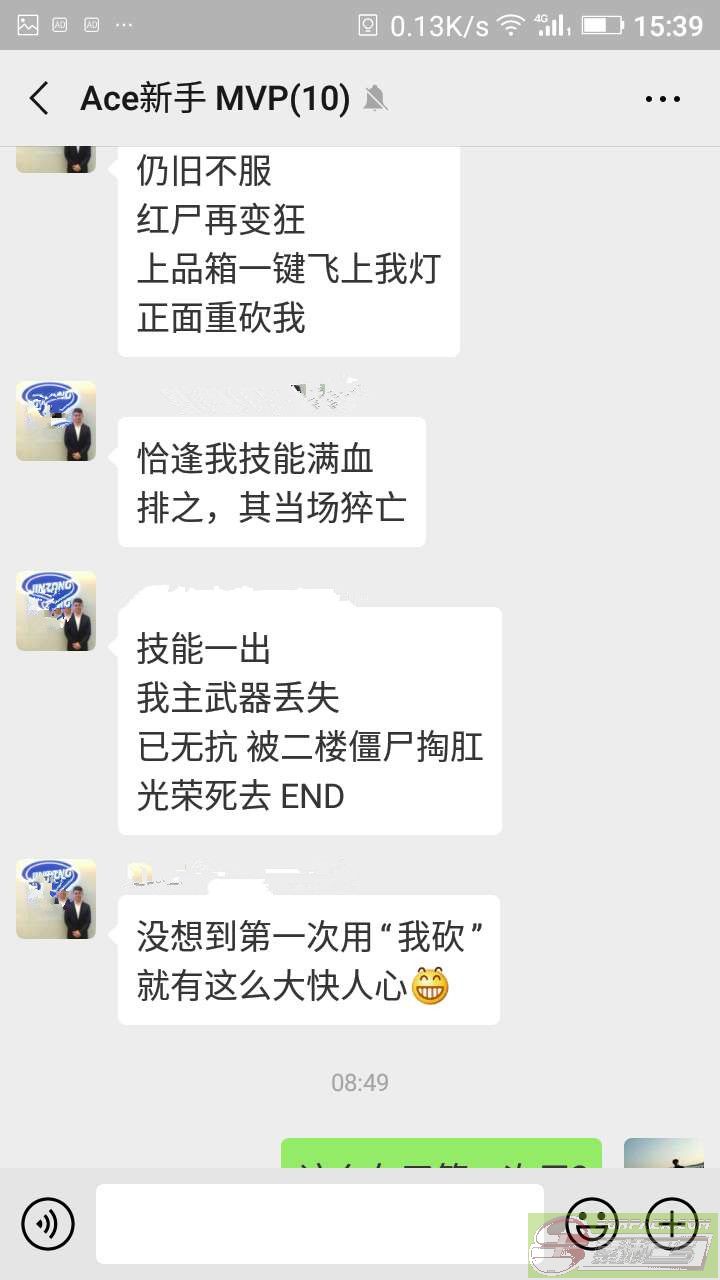Tap the avatar beside 恰逢我技能满血 message
Image resolution: width=720 pixels, height=1280 pixels.
coord(56,420)
